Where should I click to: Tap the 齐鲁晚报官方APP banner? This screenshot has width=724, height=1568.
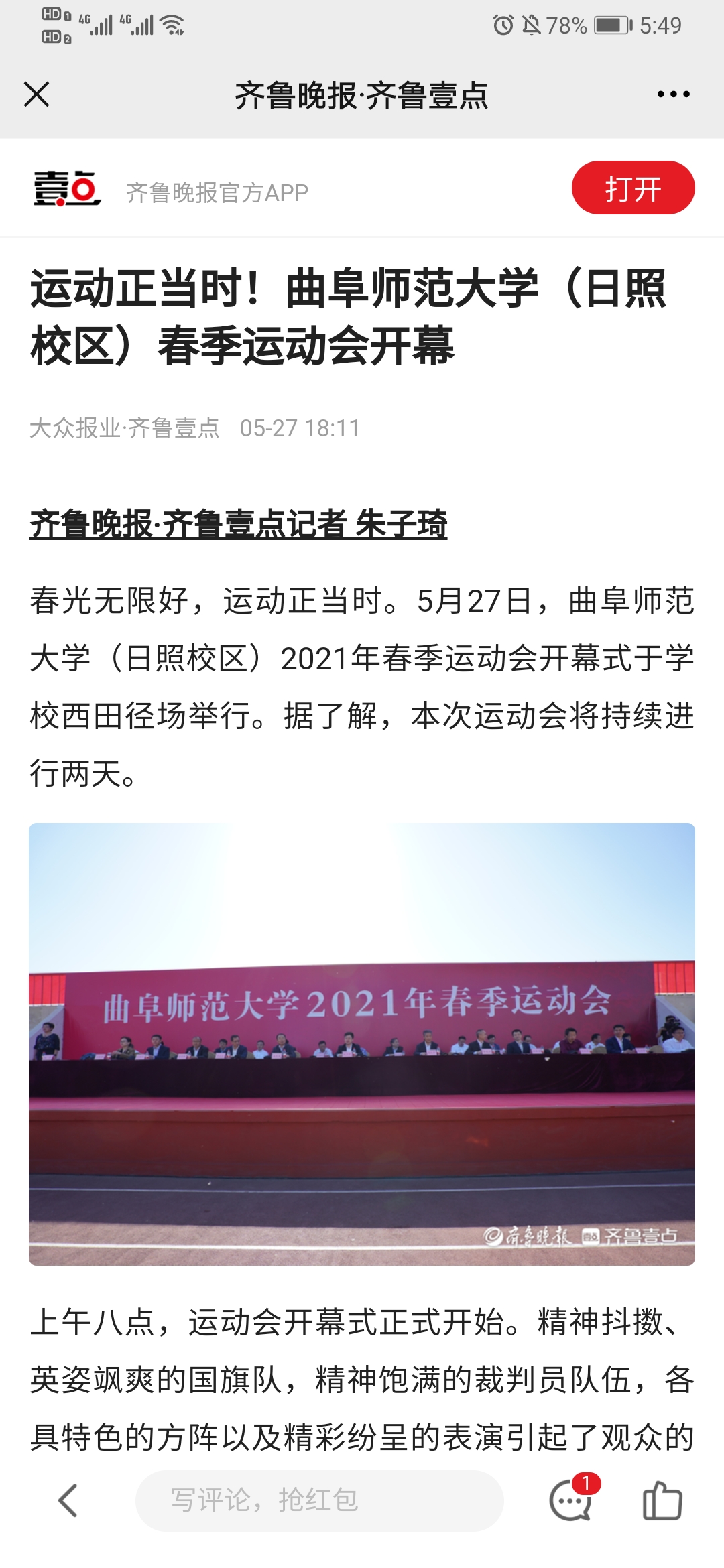(x=217, y=193)
